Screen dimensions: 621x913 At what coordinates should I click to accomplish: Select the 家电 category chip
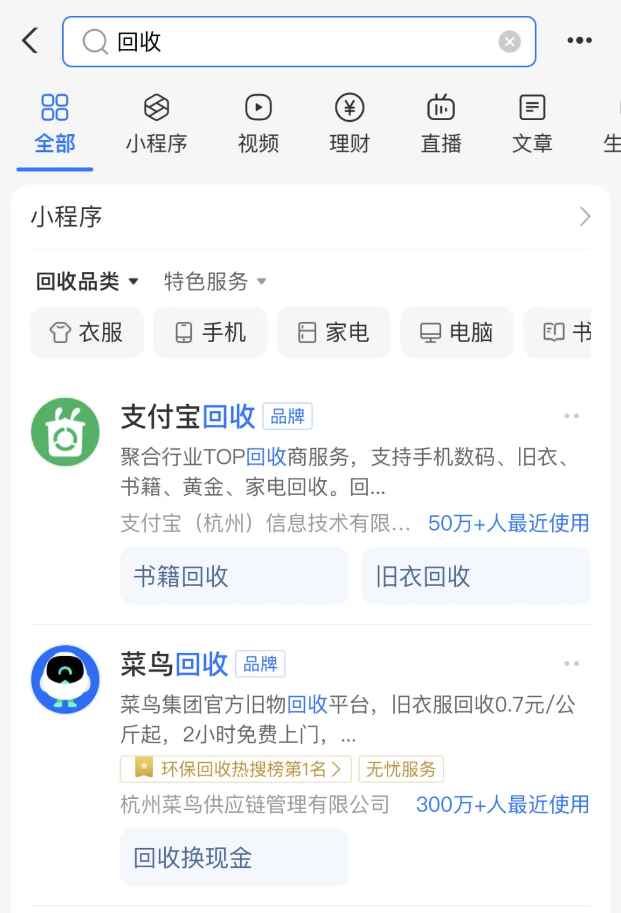pos(333,332)
